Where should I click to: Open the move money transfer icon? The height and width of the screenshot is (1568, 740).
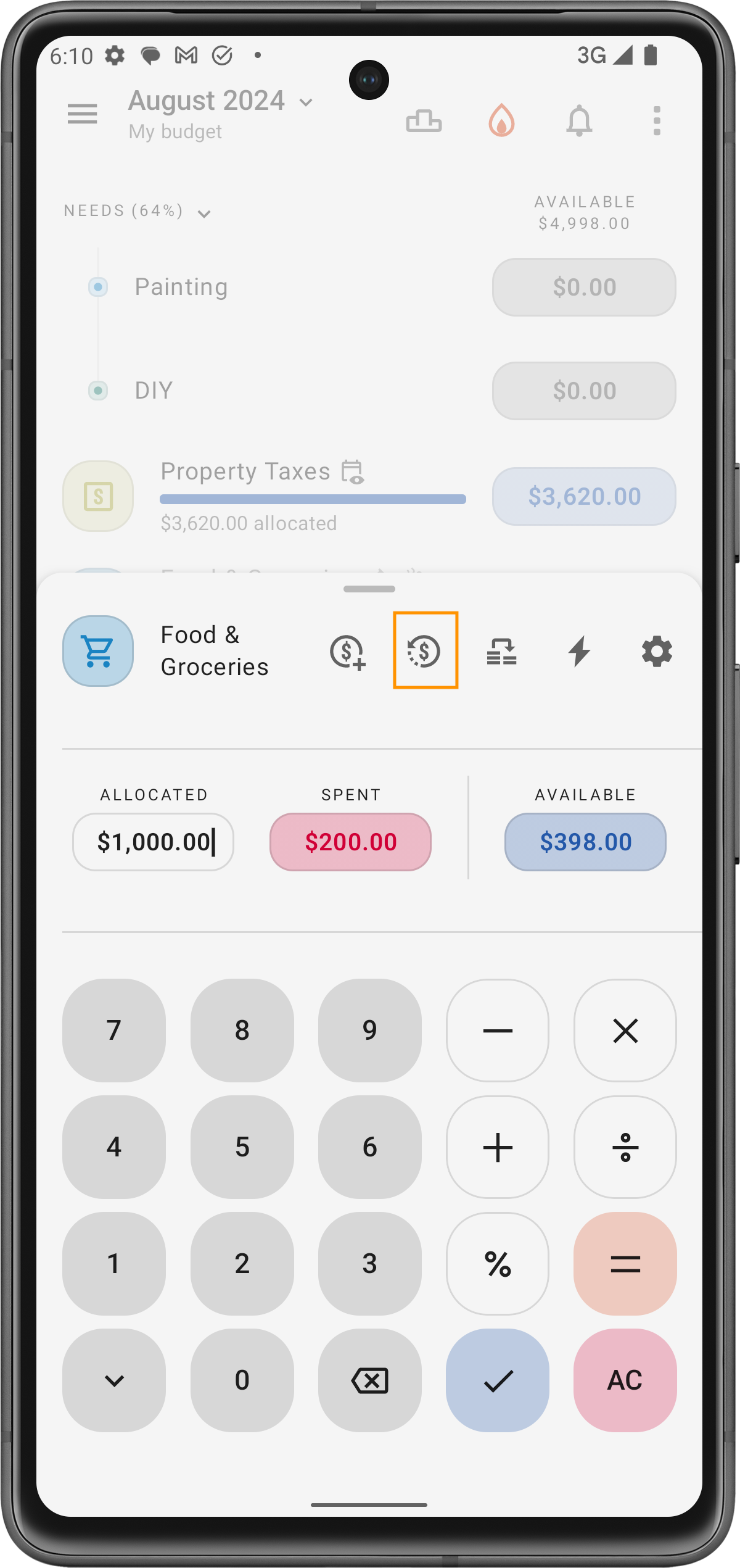502,652
